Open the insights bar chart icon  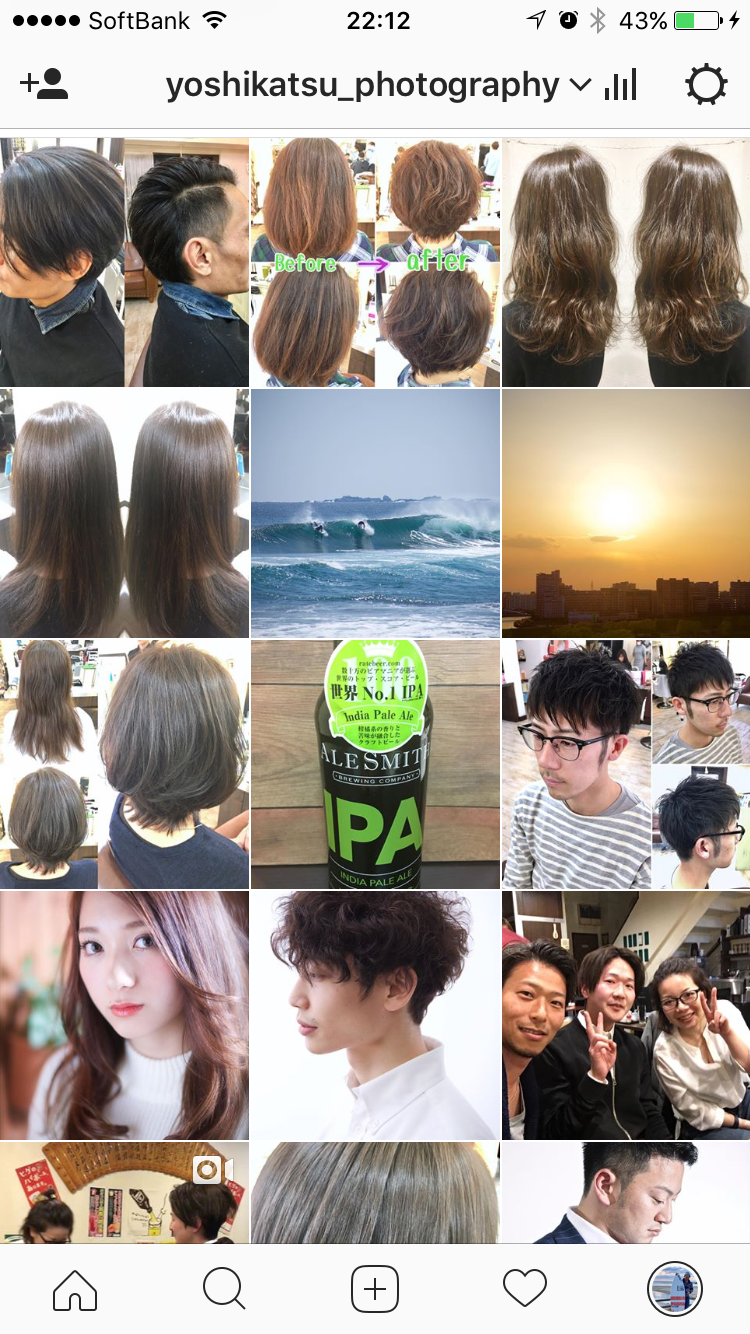(620, 86)
